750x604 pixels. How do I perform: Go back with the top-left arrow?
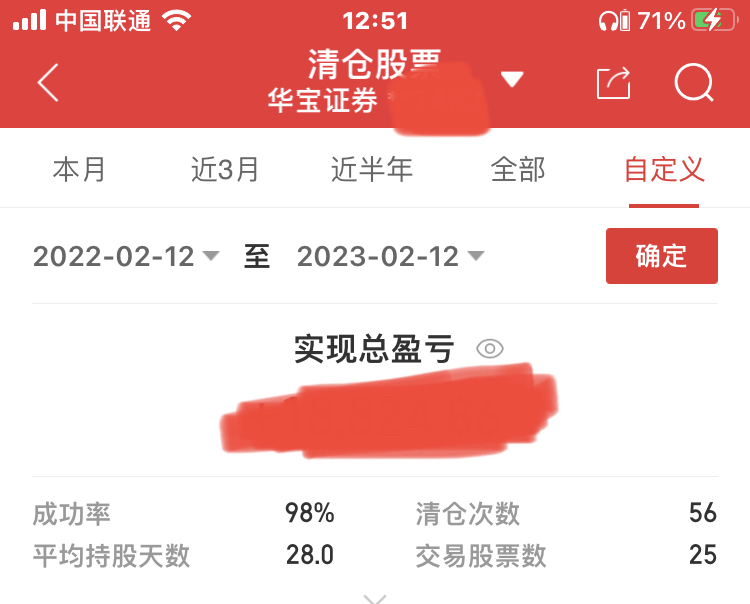48,83
